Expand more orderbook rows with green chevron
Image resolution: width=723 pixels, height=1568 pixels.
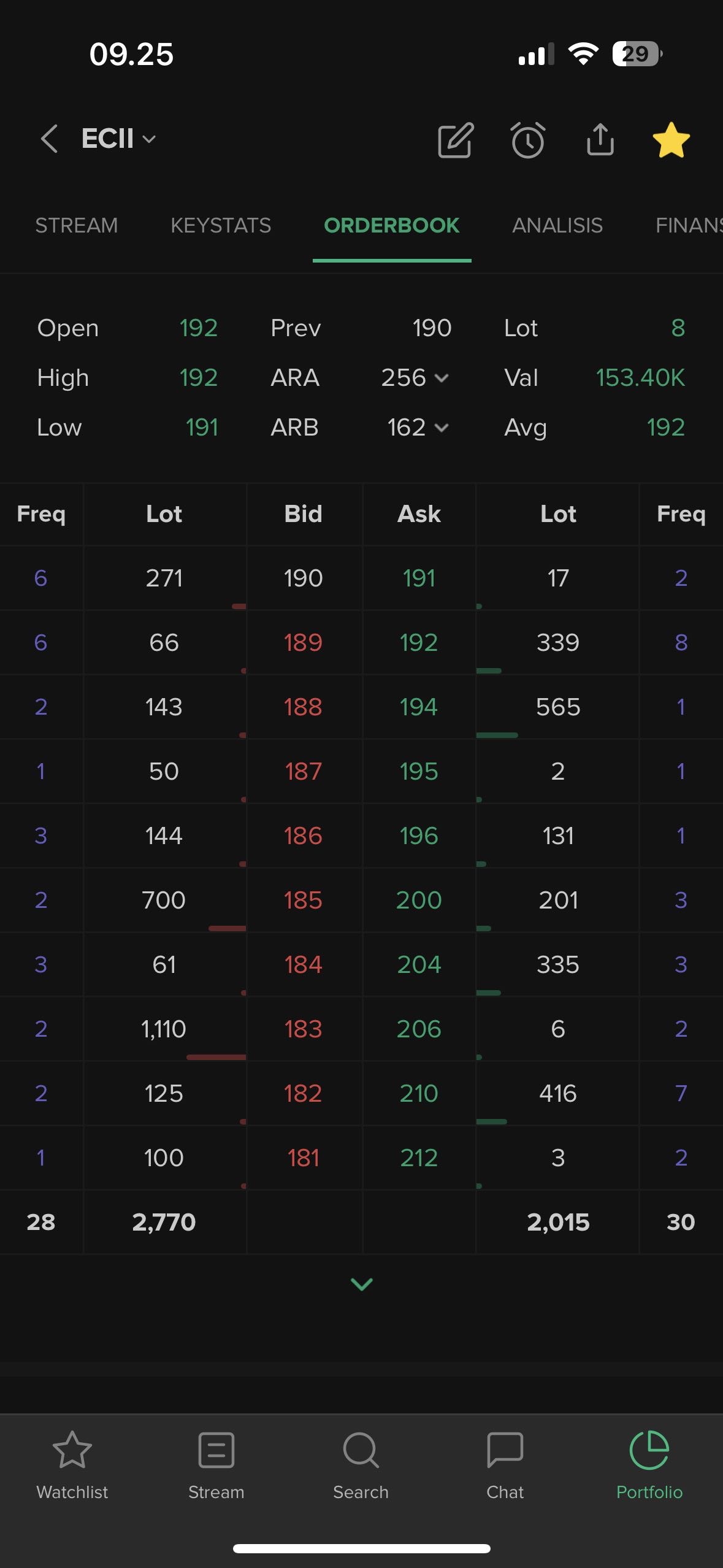pyautogui.click(x=361, y=1283)
